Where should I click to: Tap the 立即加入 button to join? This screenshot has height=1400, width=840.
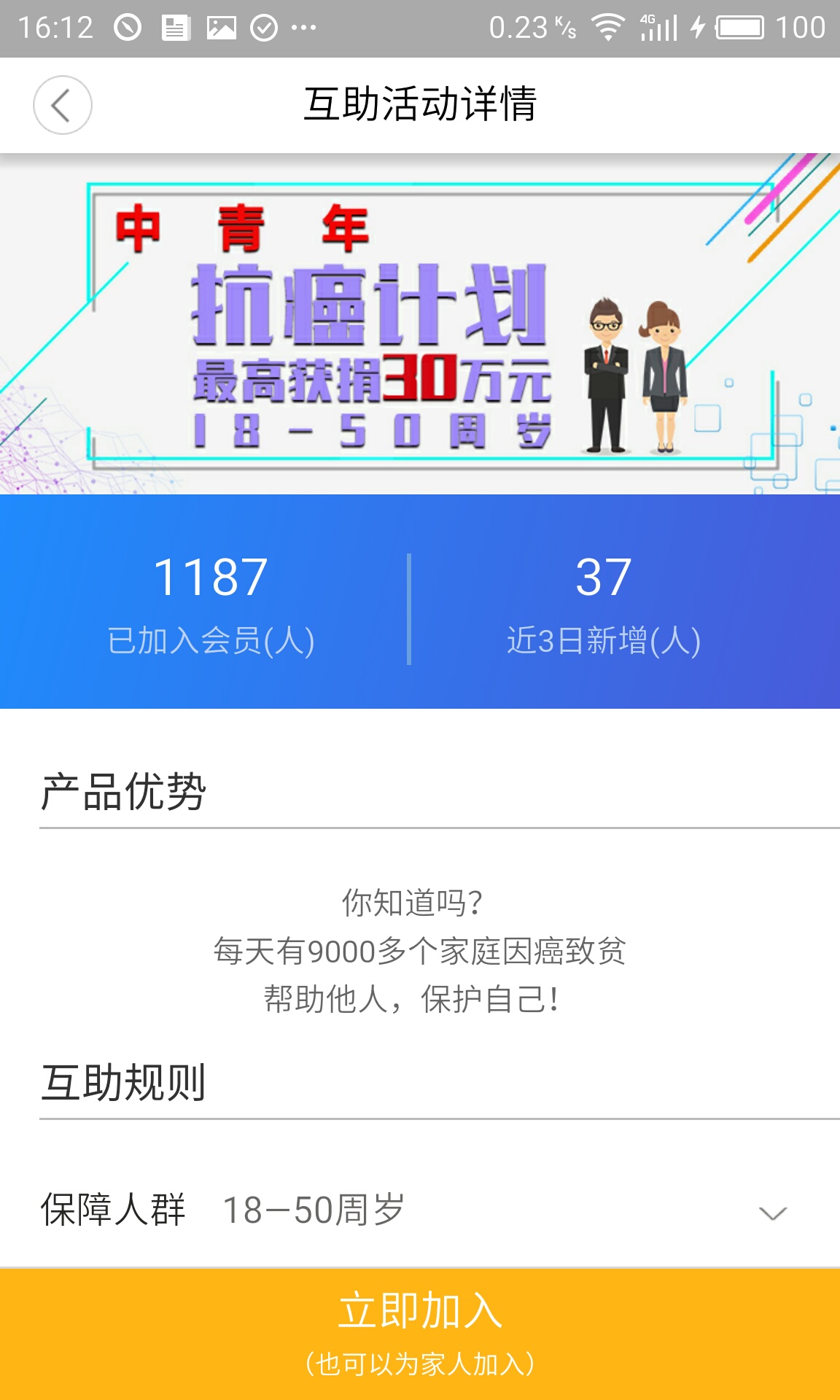pos(420,1333)
